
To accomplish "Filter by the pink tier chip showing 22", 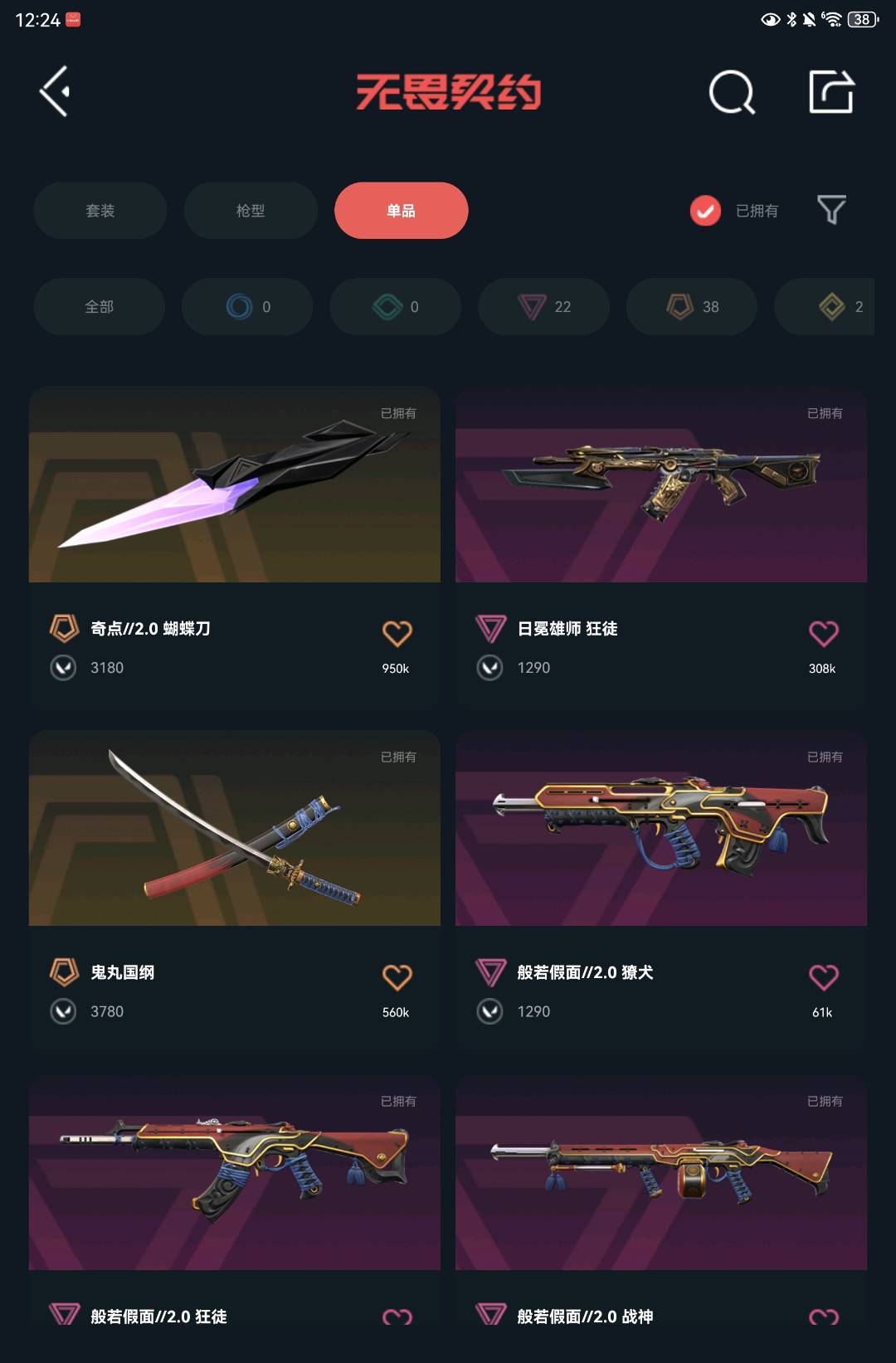I will click(x=543, y=307).
